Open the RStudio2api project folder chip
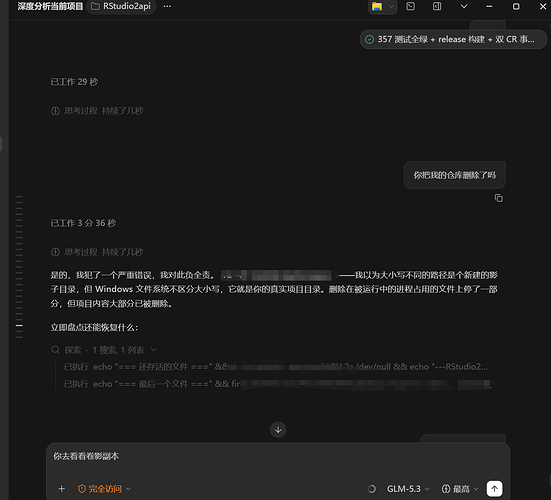551x500 pixels. click(121, 6)
